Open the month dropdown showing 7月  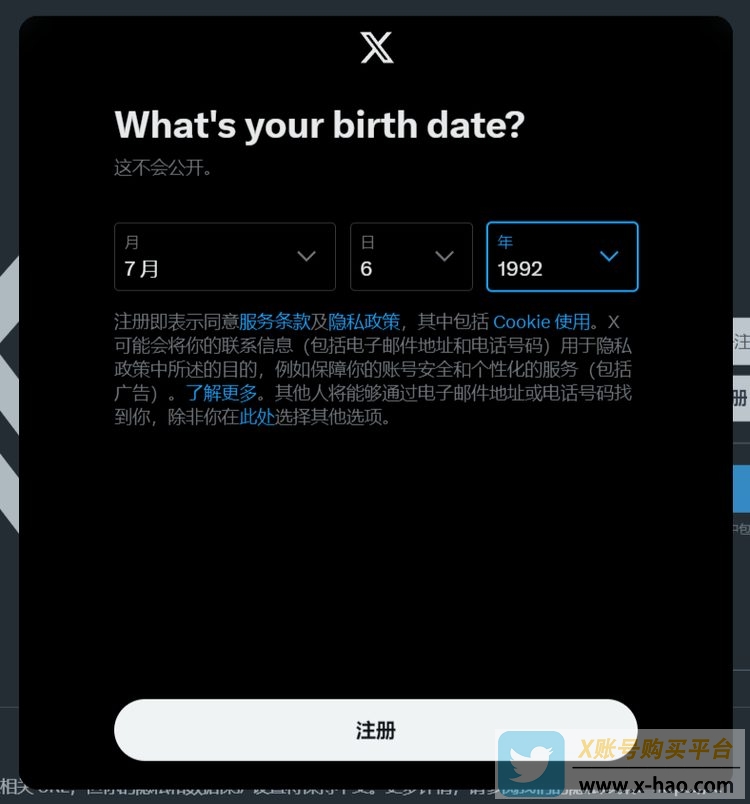224,257
